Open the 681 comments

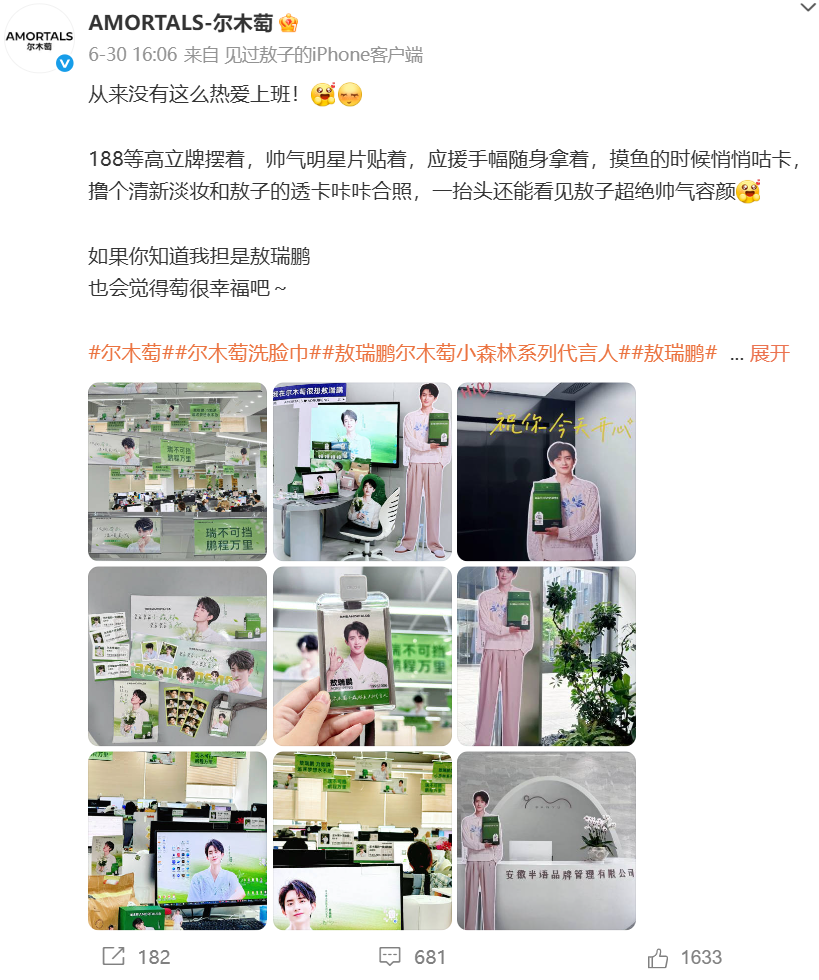pos(413,957)
